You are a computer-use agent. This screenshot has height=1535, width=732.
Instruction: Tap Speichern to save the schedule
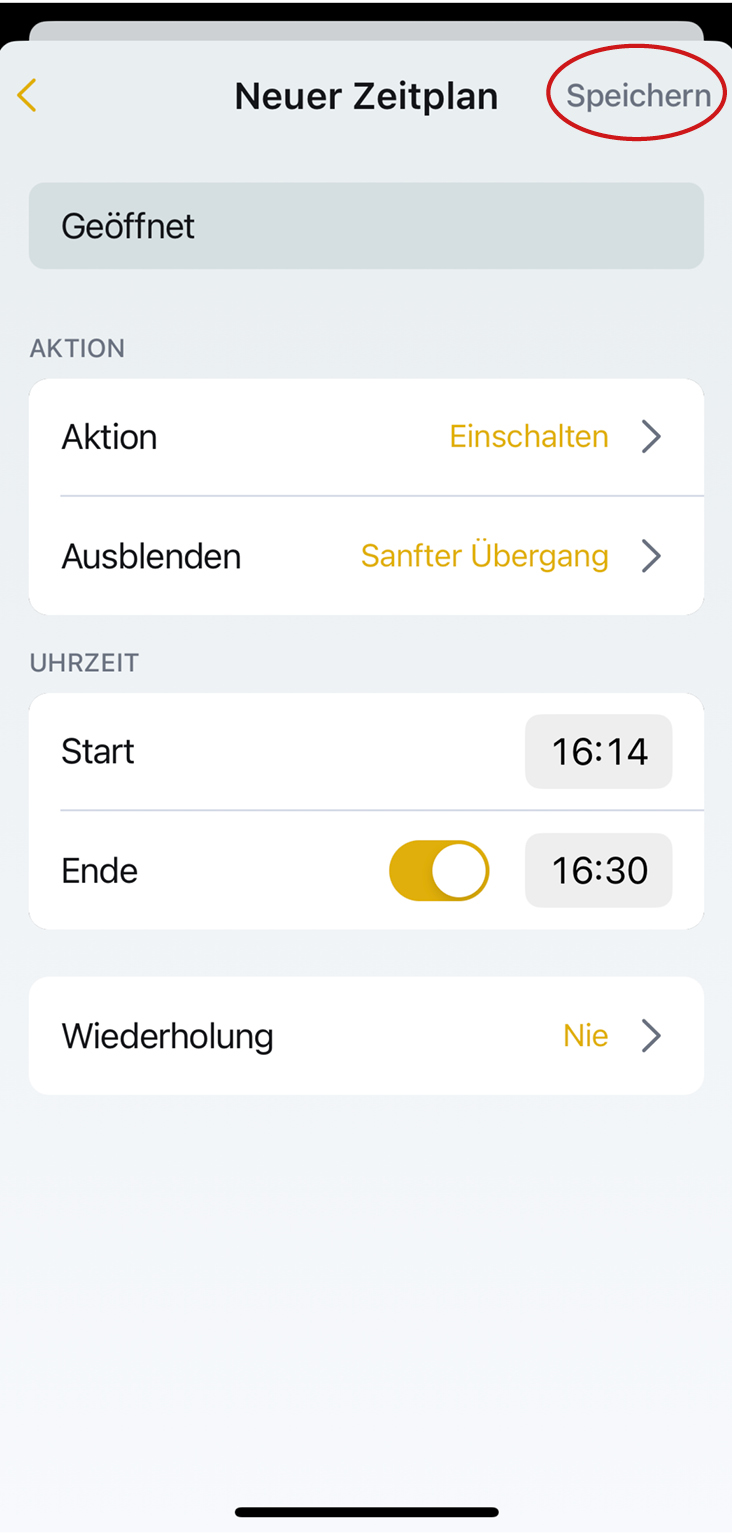tap(638, 96)
